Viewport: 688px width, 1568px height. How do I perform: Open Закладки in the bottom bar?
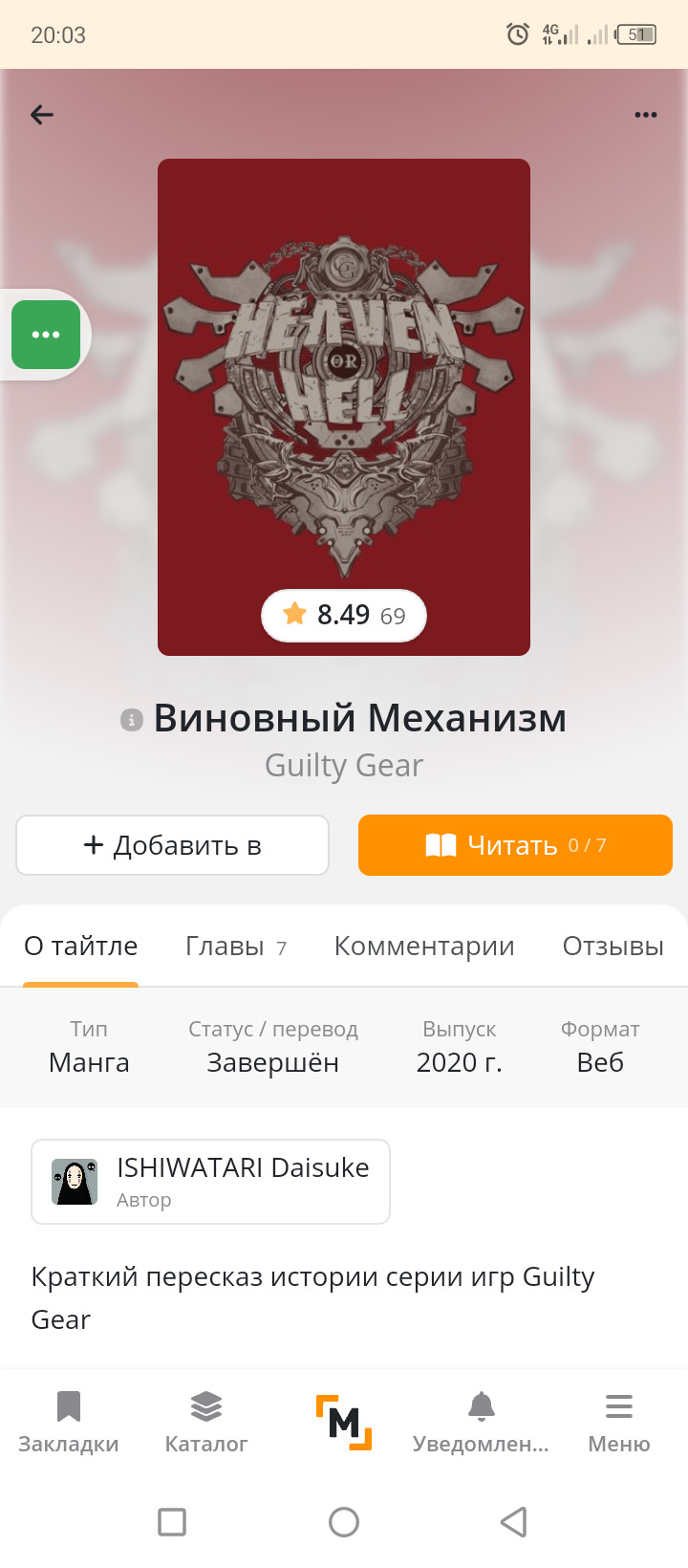69,1422
